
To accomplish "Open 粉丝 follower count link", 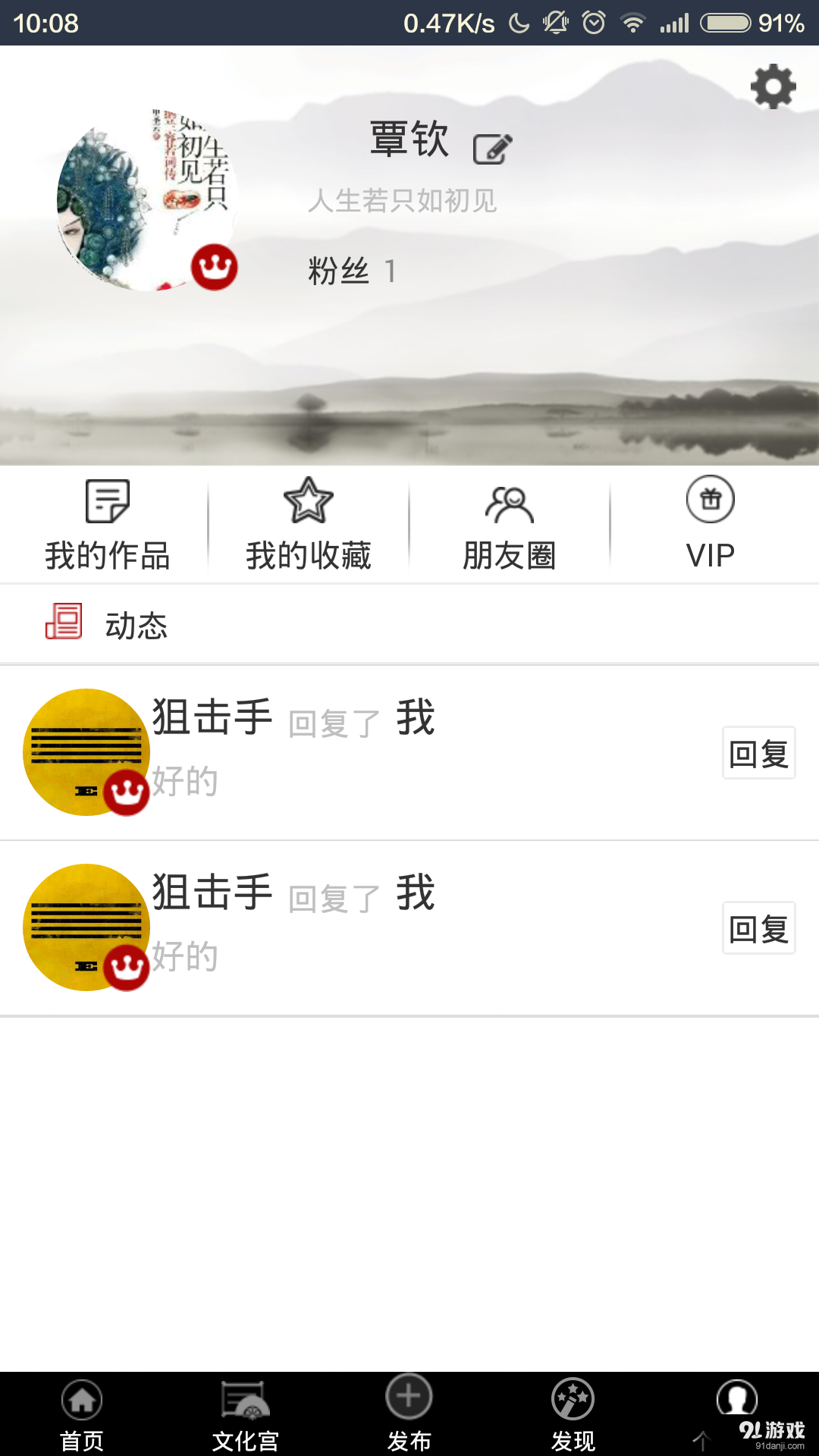I will (351, 271).
